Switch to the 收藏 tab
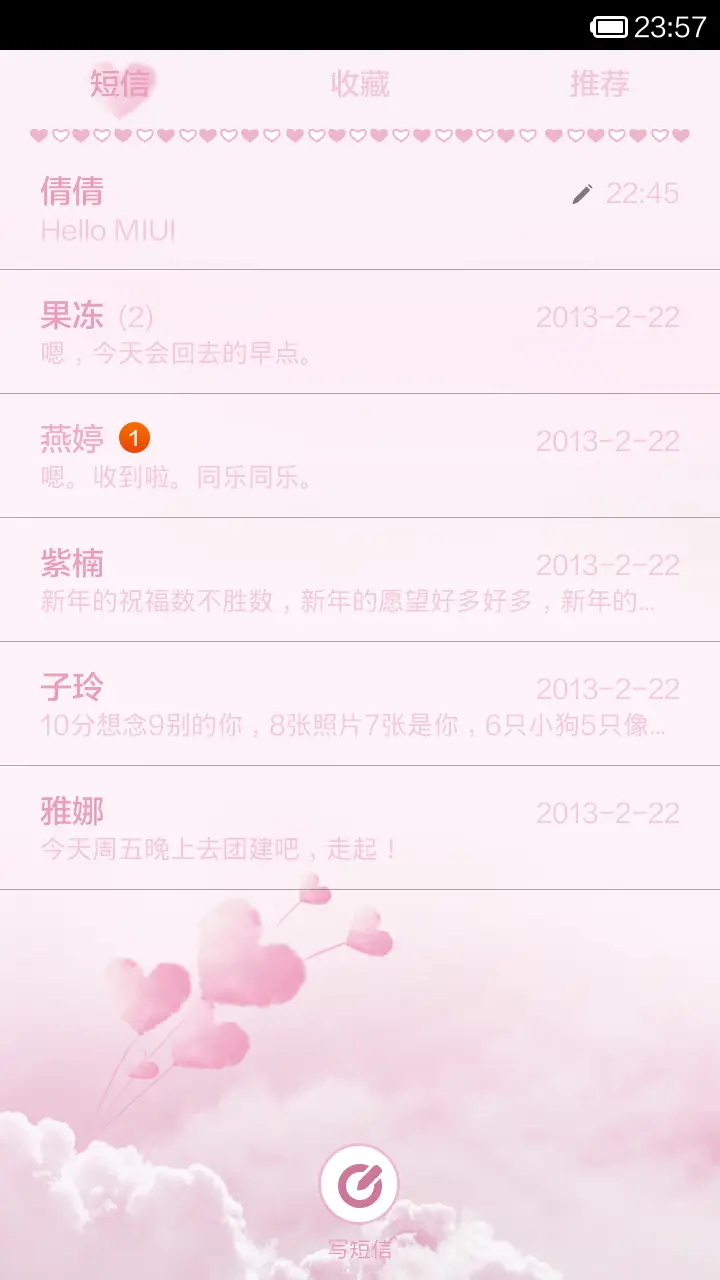Screen dimensions: 720x1280 [360, 85]
